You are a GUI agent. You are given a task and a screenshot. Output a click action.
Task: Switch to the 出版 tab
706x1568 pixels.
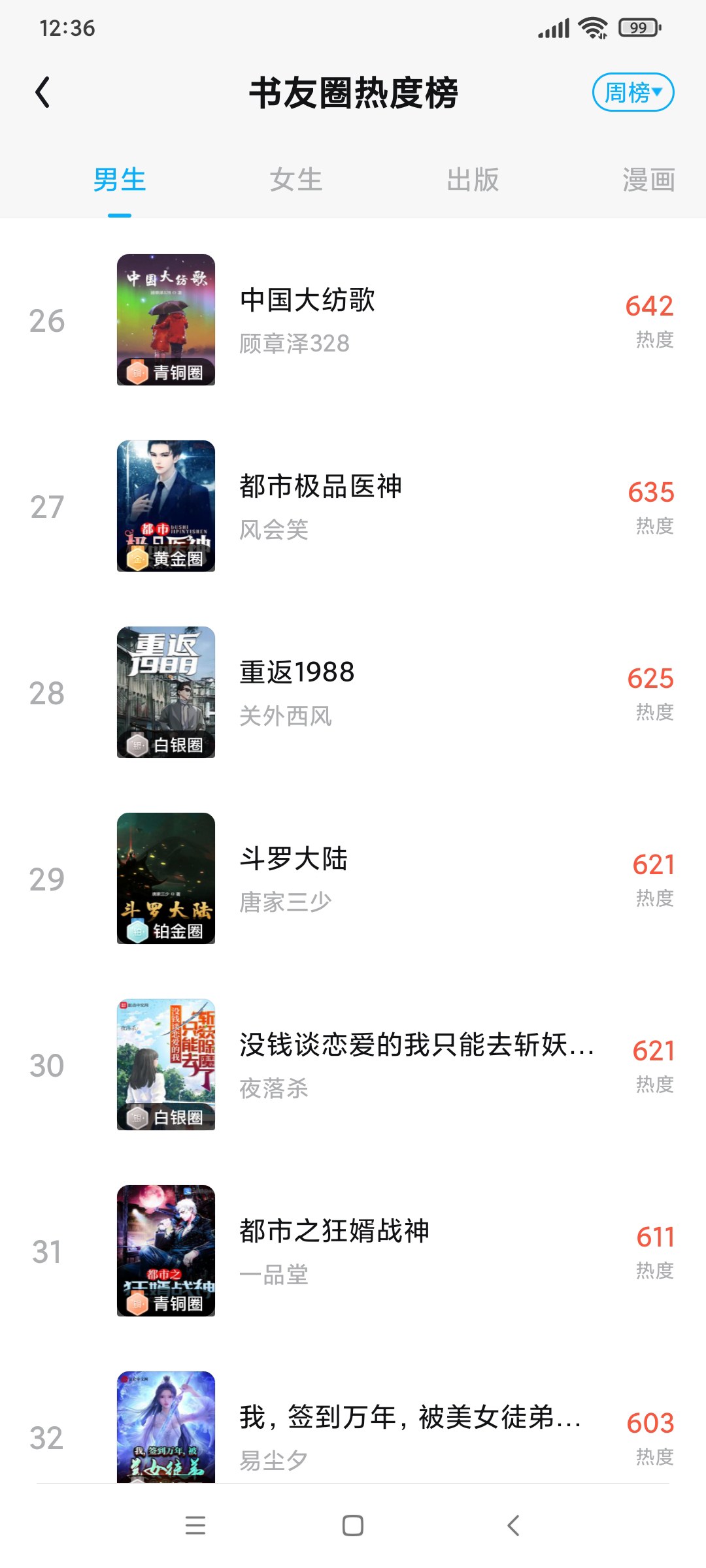(473, 180)
